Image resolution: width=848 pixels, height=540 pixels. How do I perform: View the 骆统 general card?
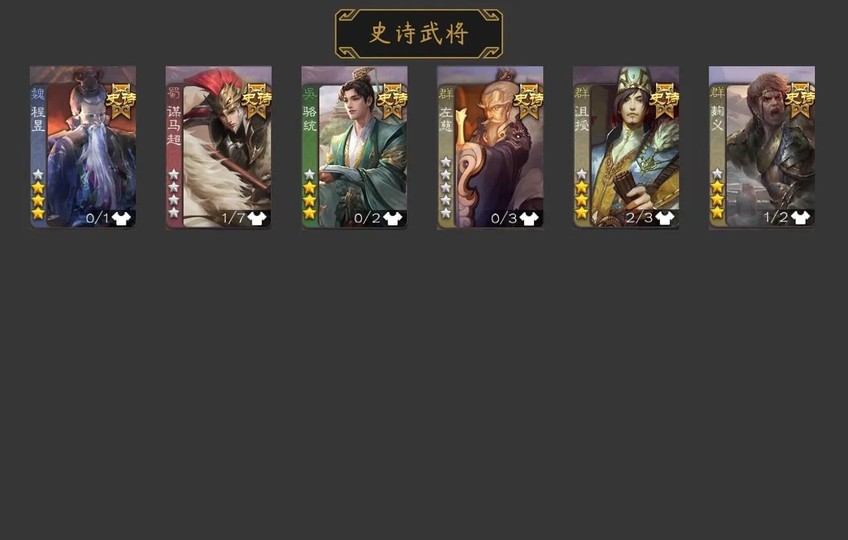click(x=354, y=147)
